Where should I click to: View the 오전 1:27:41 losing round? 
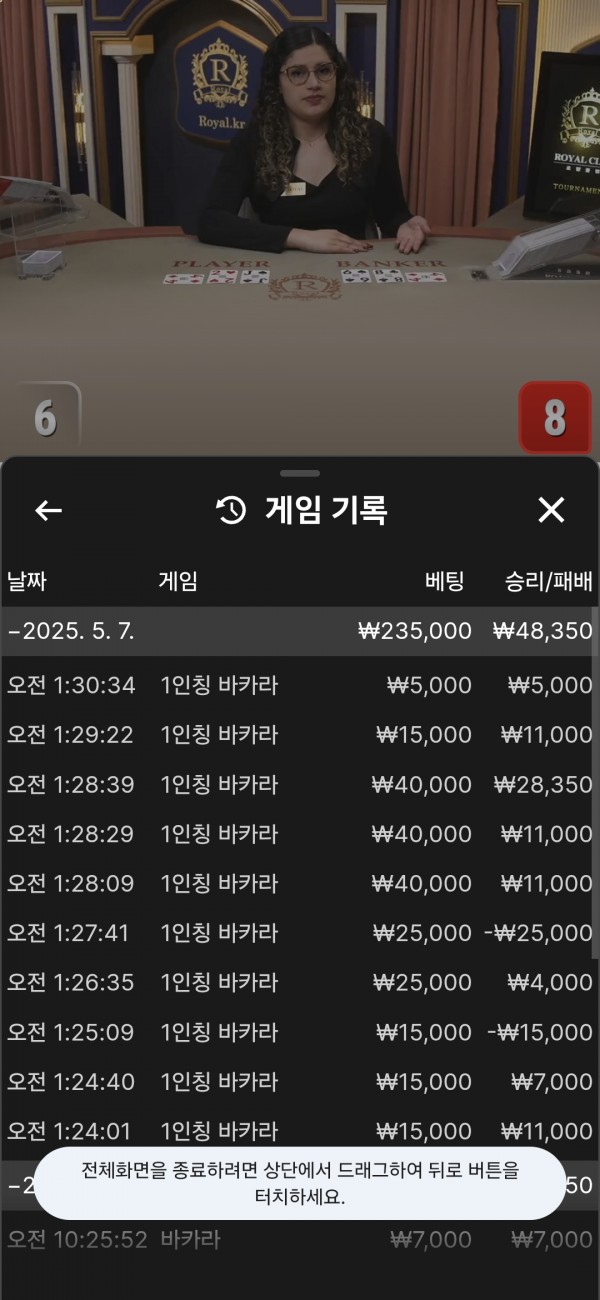pyautogui.click(x=298, y=933)
